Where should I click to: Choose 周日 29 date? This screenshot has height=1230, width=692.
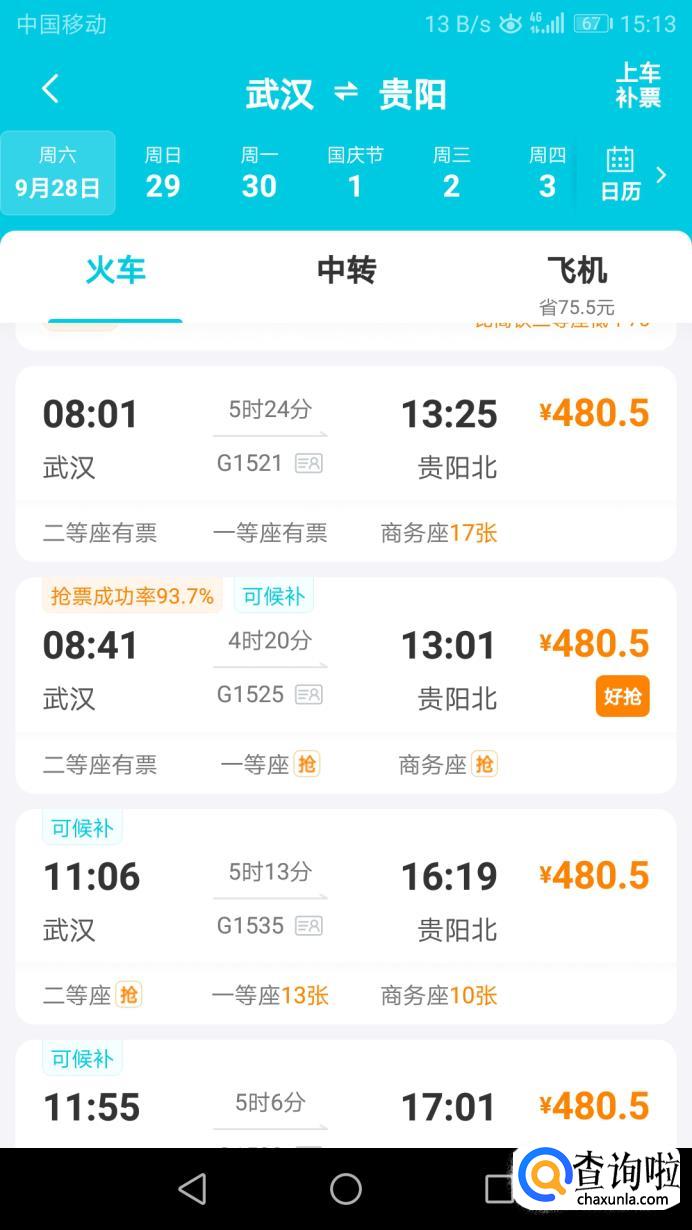(163, 173)
